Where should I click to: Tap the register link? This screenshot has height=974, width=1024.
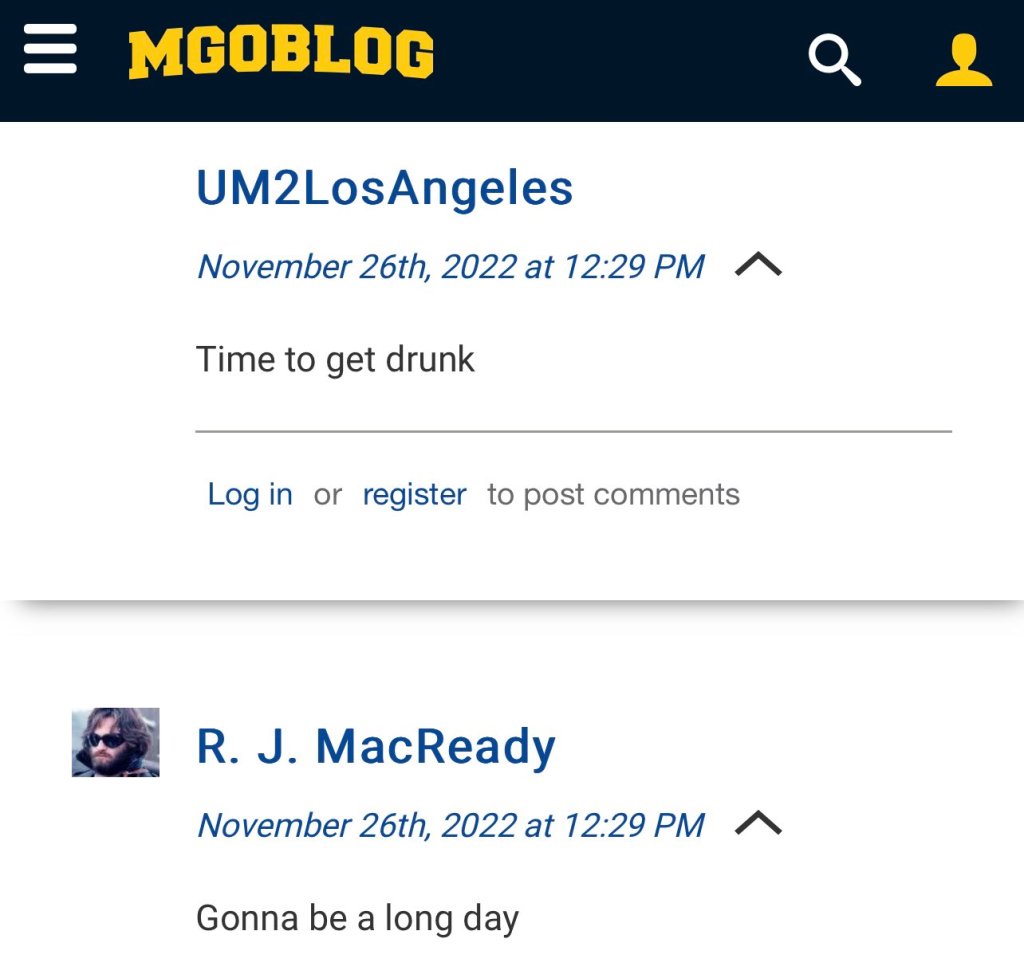(414, 494)
